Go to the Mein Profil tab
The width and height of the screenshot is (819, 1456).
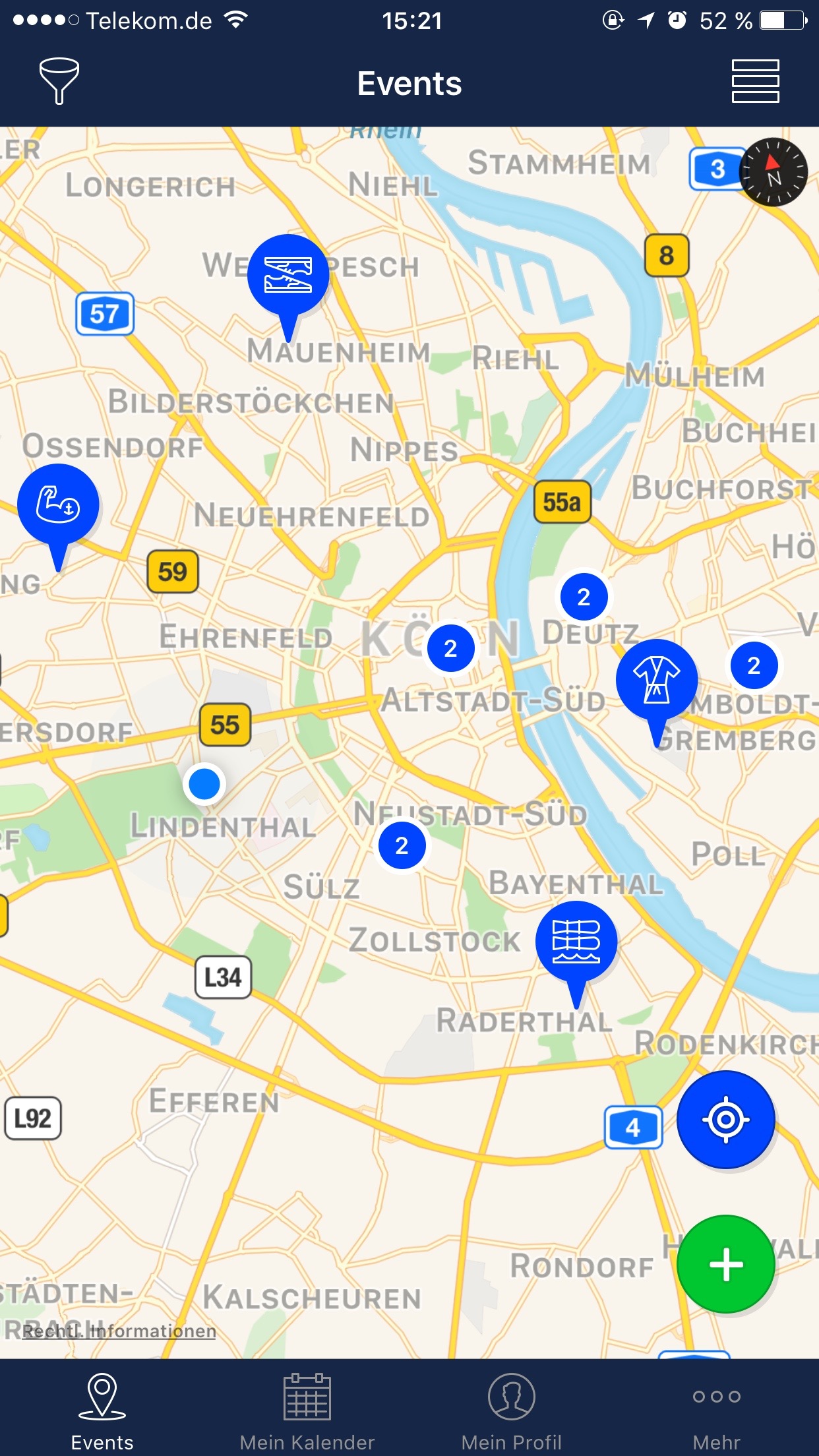click(512, 1412)
